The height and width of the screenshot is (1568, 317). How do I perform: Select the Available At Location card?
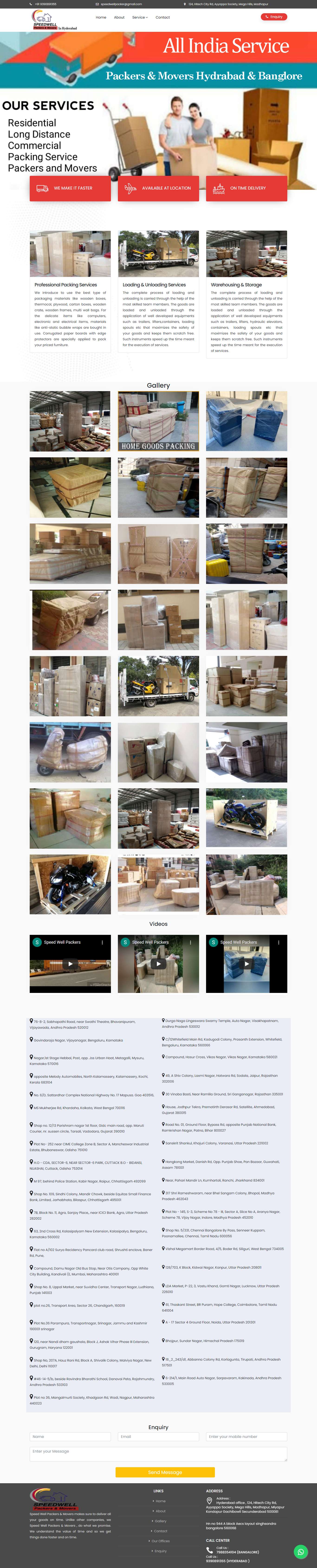point(158,188)
